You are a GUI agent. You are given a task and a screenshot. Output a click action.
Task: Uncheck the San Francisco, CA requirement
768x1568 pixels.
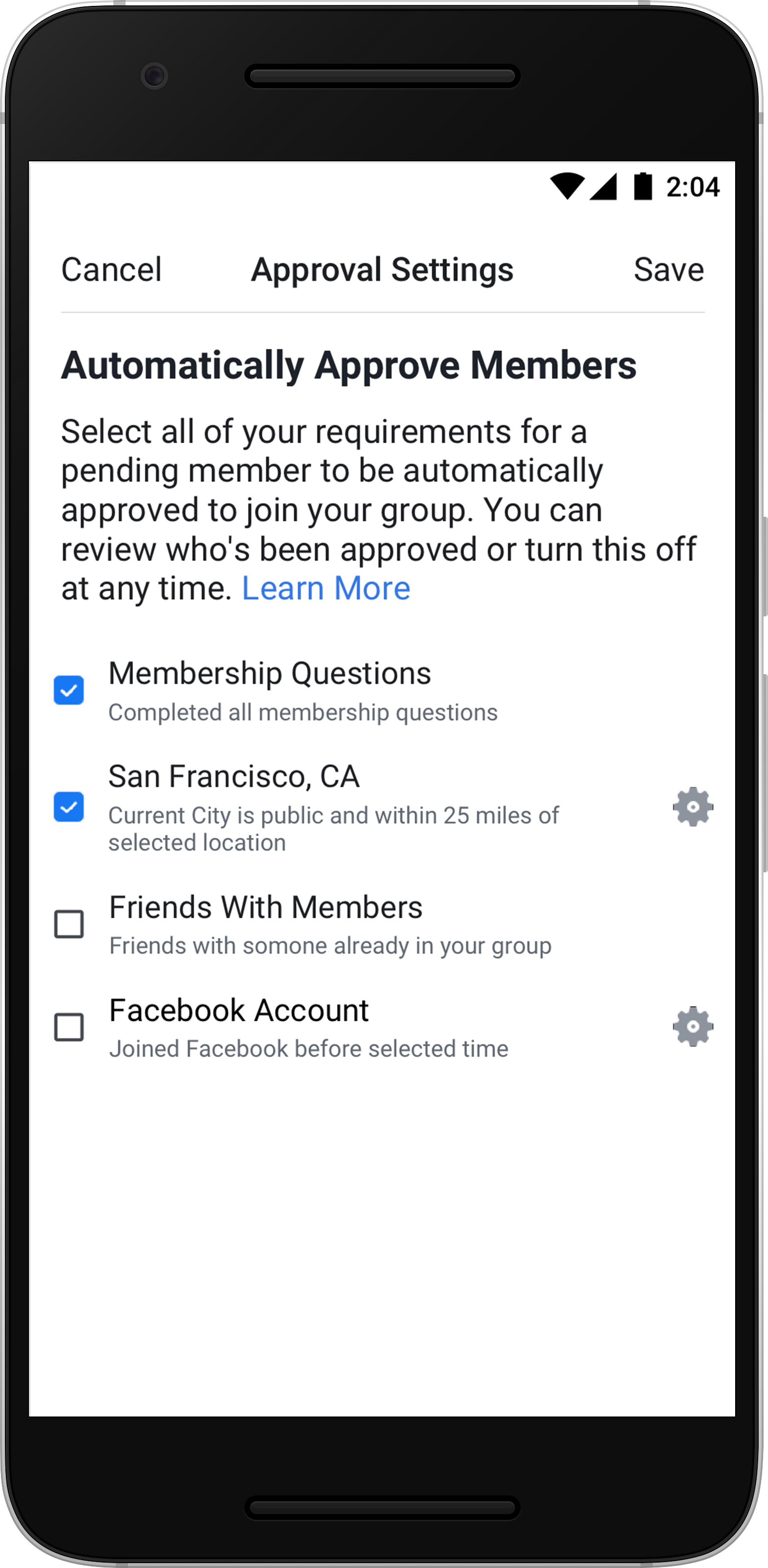point(69,807)
